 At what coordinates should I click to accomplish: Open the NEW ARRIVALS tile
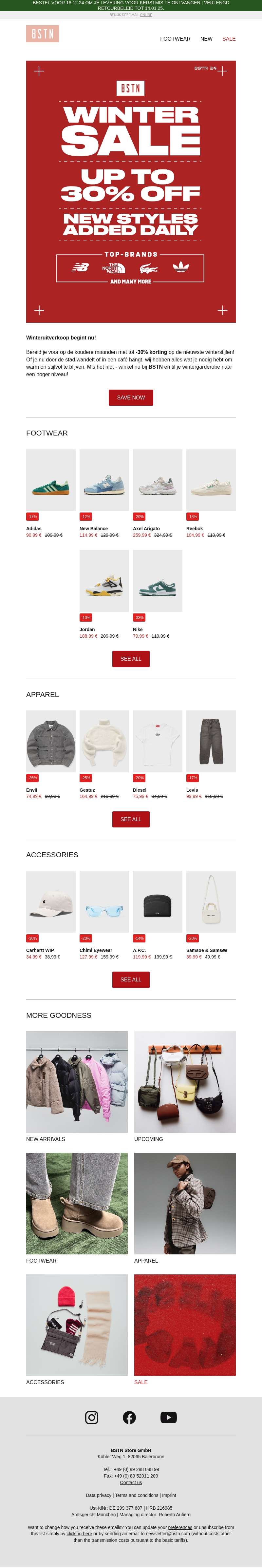pos(77,1082)
